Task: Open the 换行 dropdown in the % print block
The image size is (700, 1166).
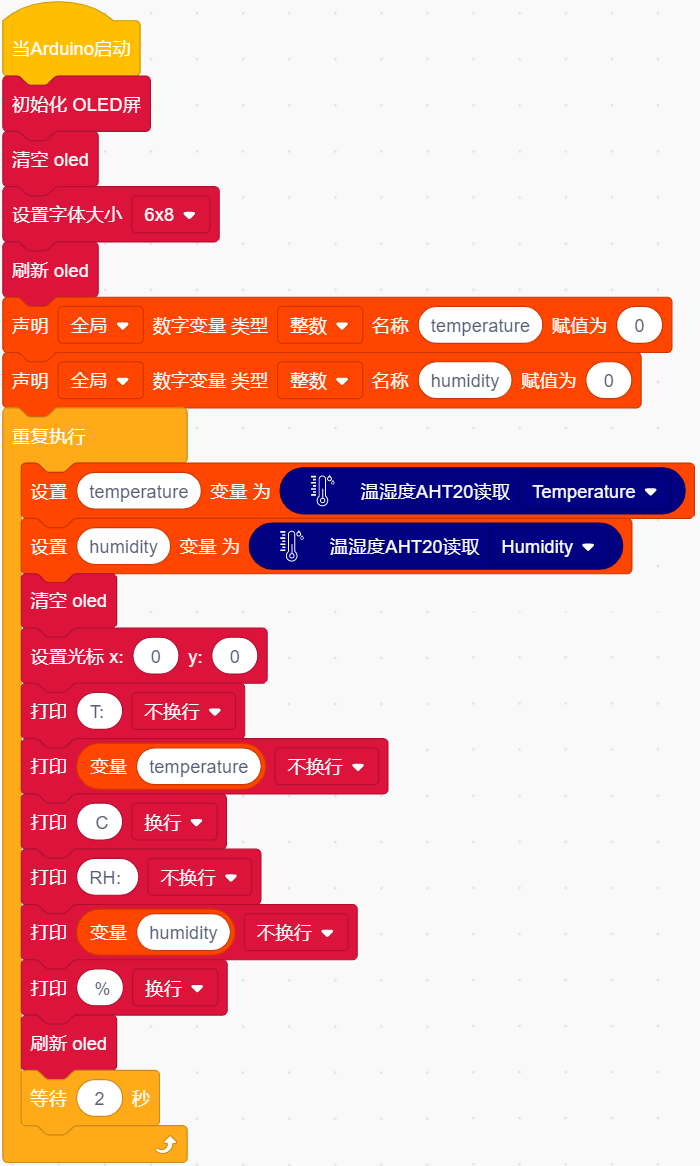Action: pyautogui.click(x=175, y=988)
